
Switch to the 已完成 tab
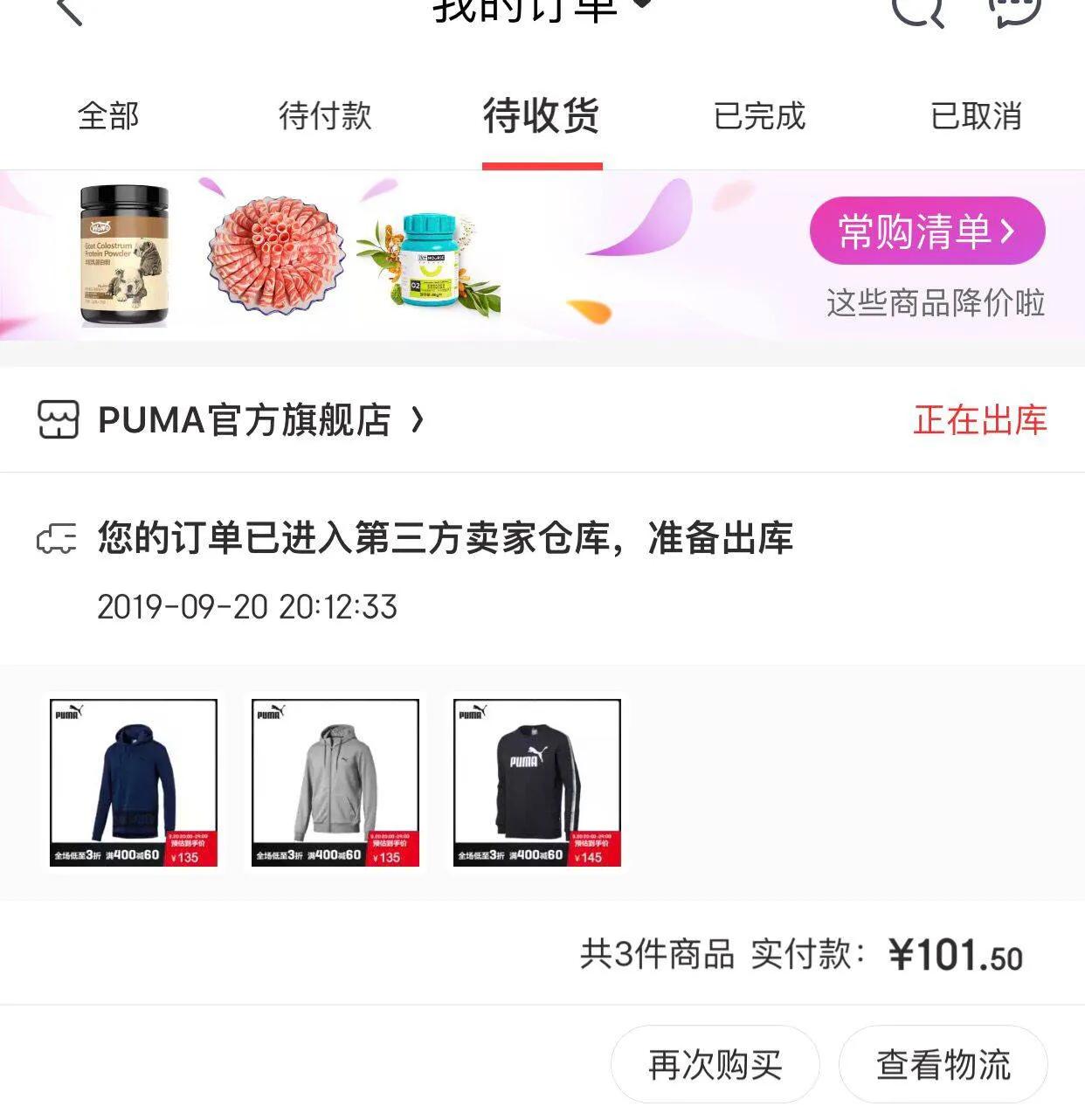coord(757,117)
